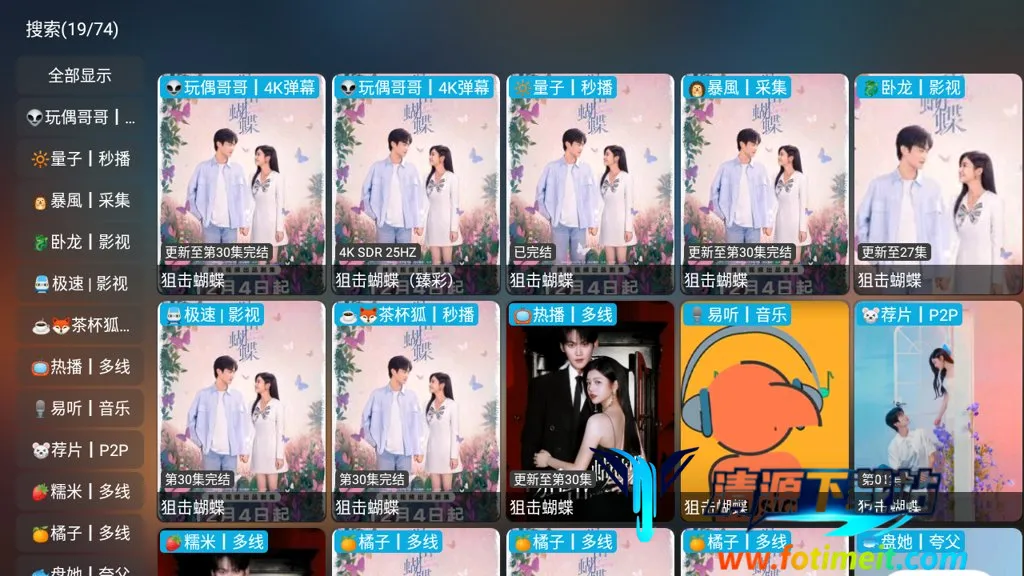Filter results by 量子丨秒播 source
Screen dimensions: 1024x576
click(80, 158)
